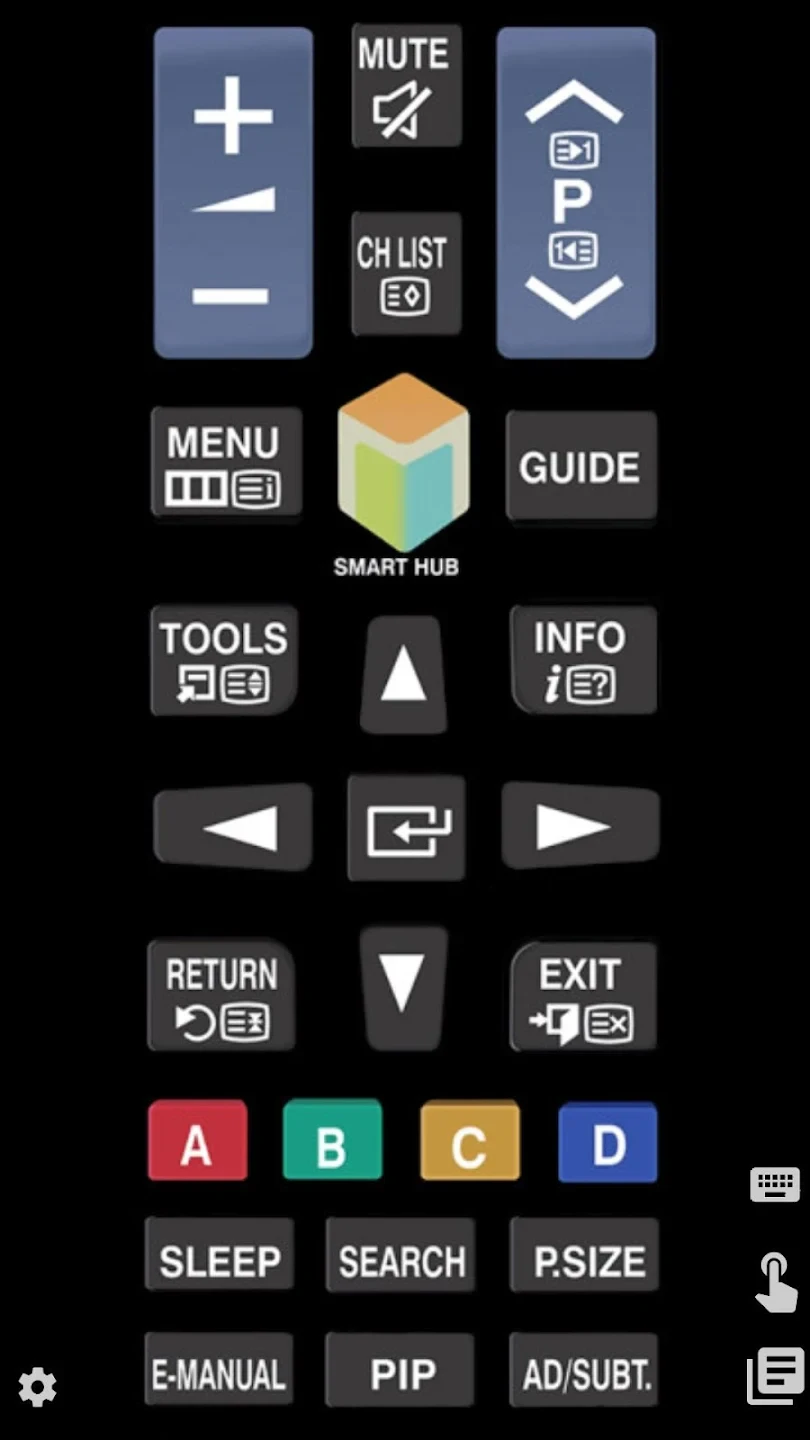
Task: Mute the TV sound
Action: pyautogui.click(x=406, y=87)
